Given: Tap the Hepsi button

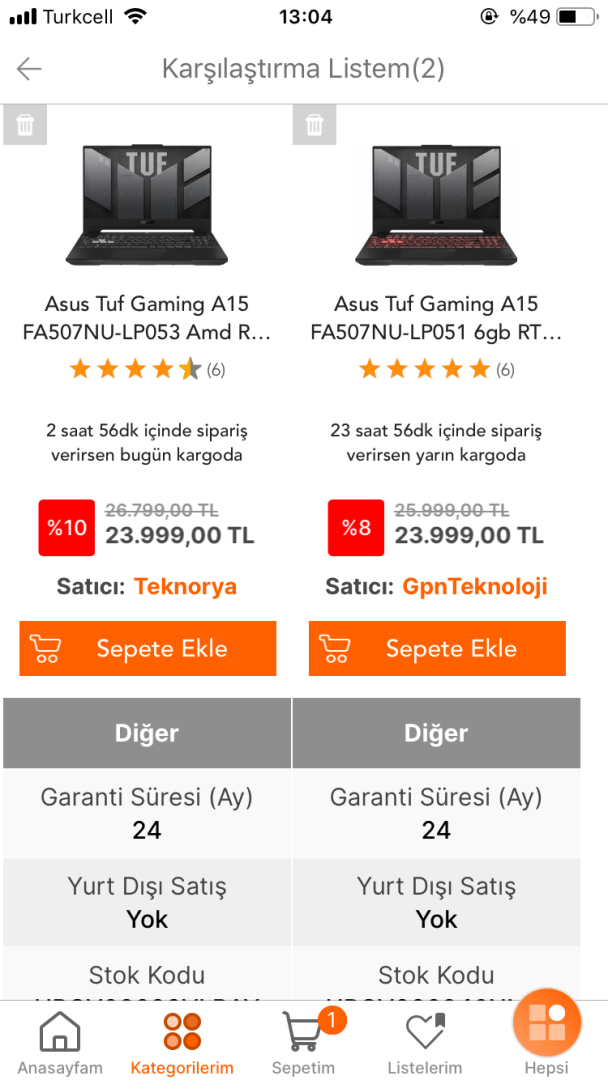Looking at the screenshot, I should click(546, 1030).
